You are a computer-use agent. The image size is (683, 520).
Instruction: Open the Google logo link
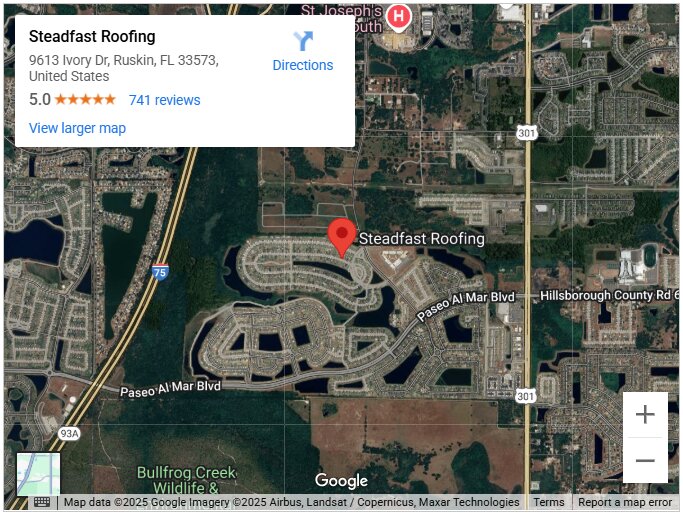tap(341, 481)
